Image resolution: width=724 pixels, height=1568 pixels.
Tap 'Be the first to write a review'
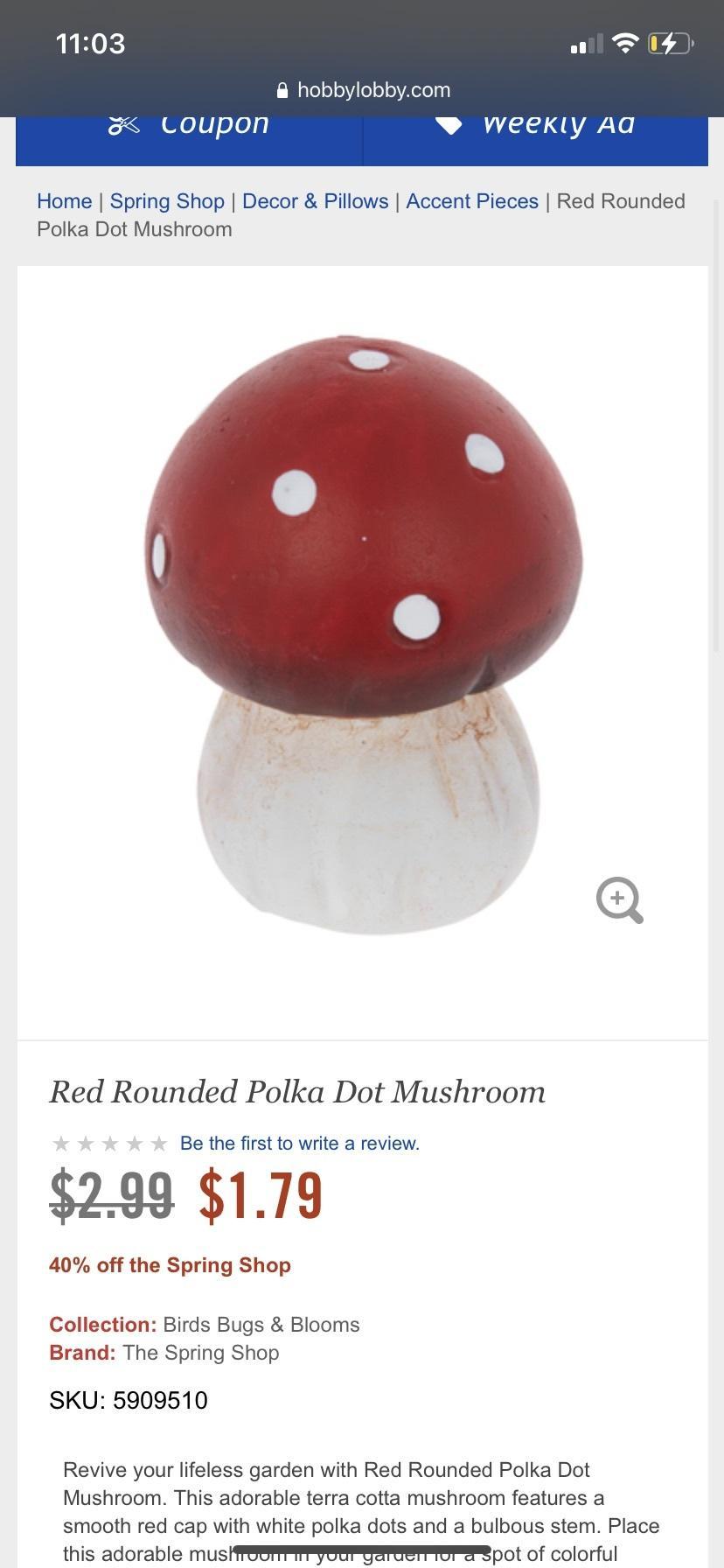(x=299, y=1143)
